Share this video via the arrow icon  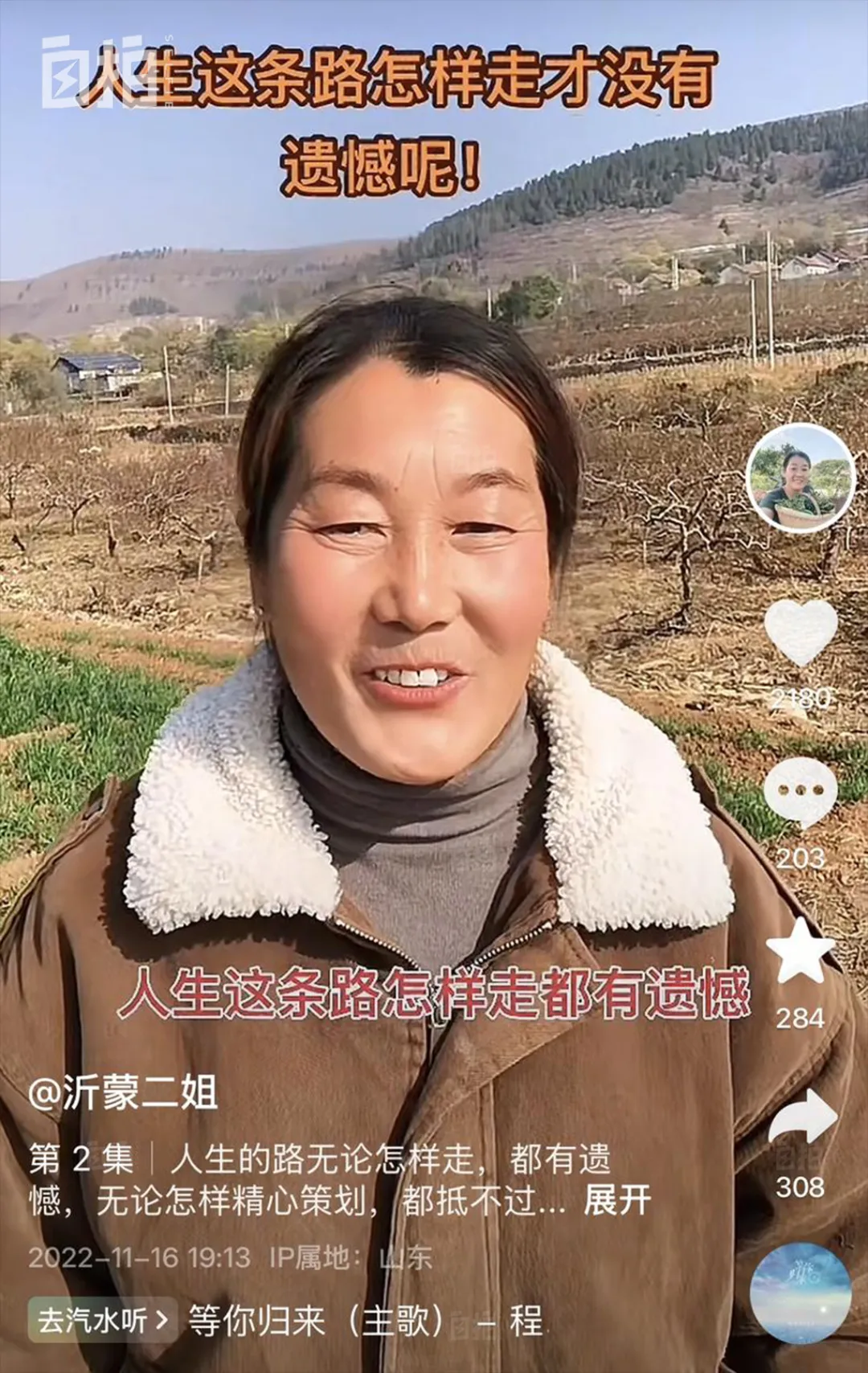[x=801, y=1117]
